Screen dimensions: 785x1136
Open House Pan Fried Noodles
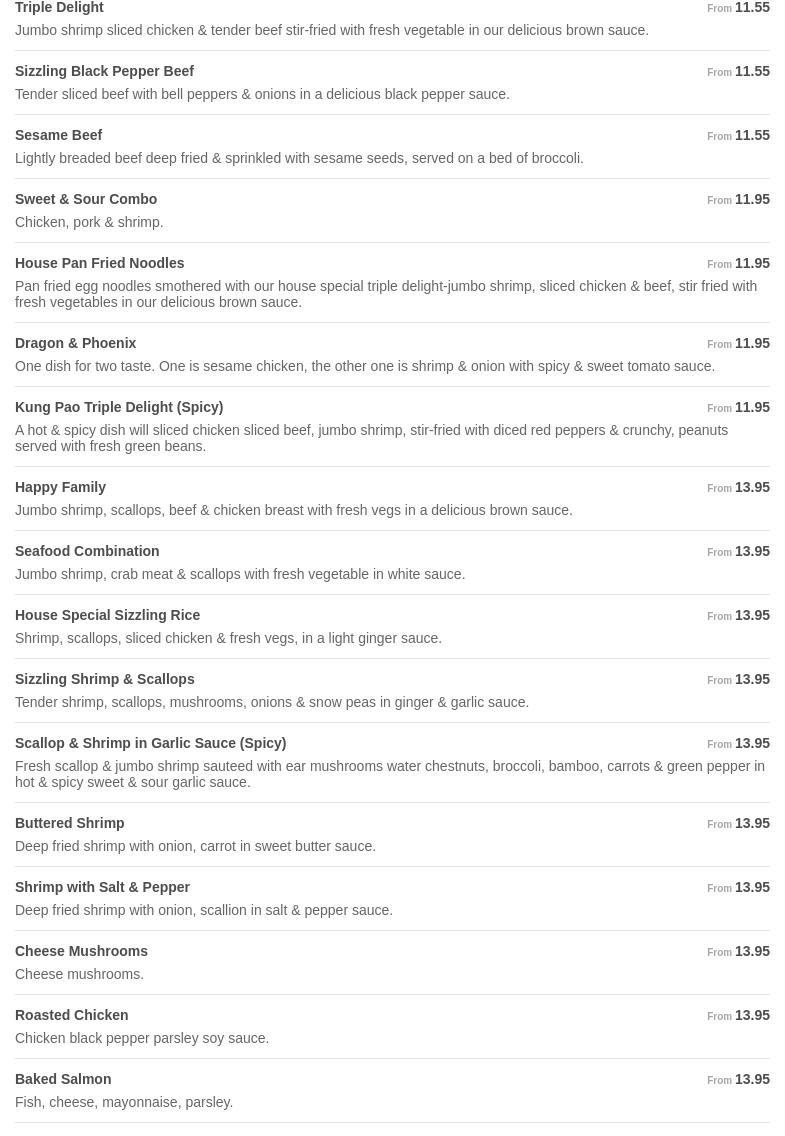[99, 264]
